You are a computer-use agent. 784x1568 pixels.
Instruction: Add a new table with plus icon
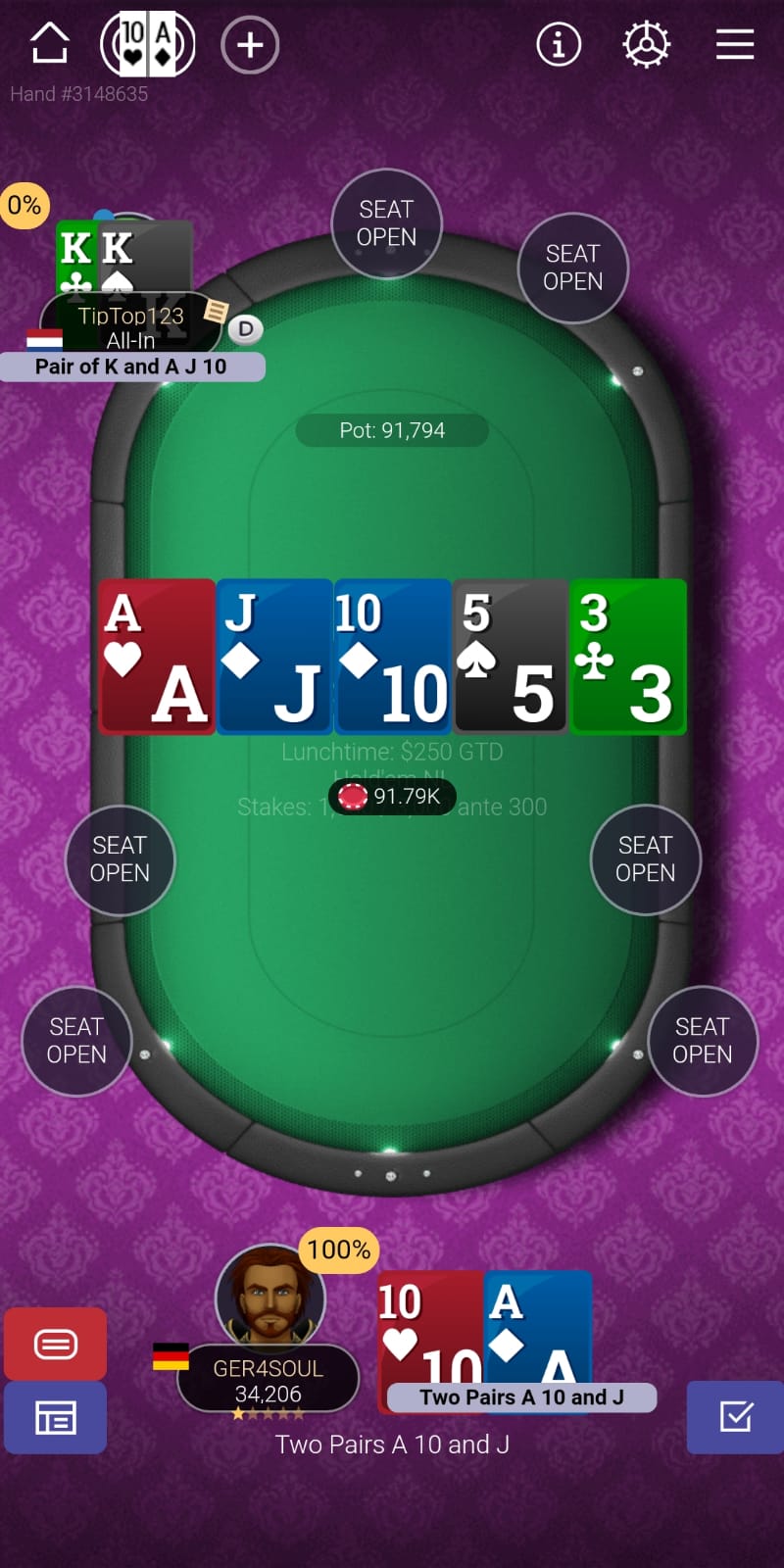pos(250,45)
